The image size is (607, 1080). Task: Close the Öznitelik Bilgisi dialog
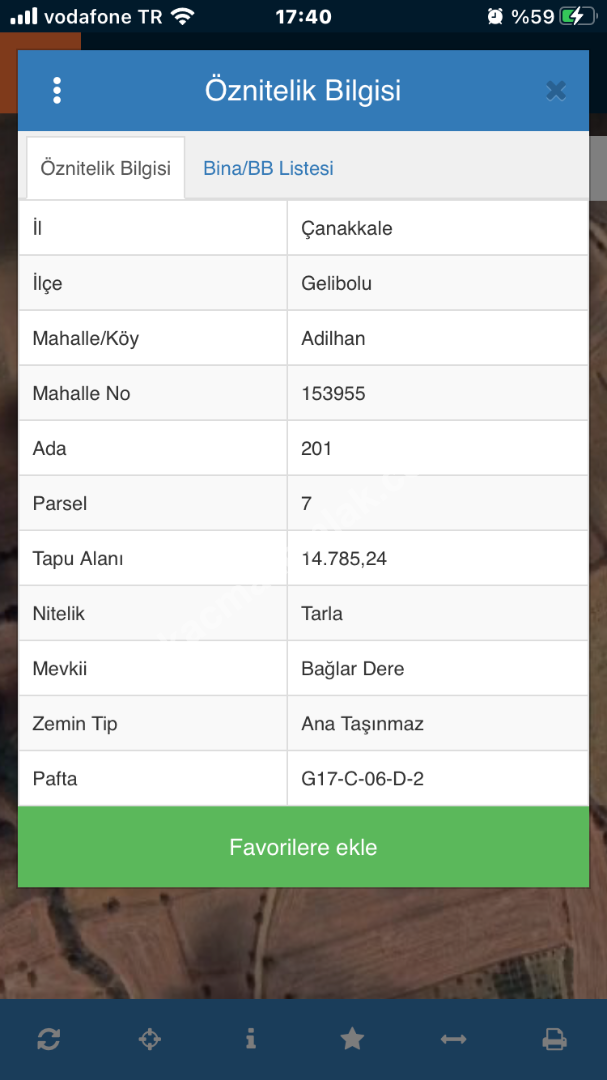pos(556,91)
